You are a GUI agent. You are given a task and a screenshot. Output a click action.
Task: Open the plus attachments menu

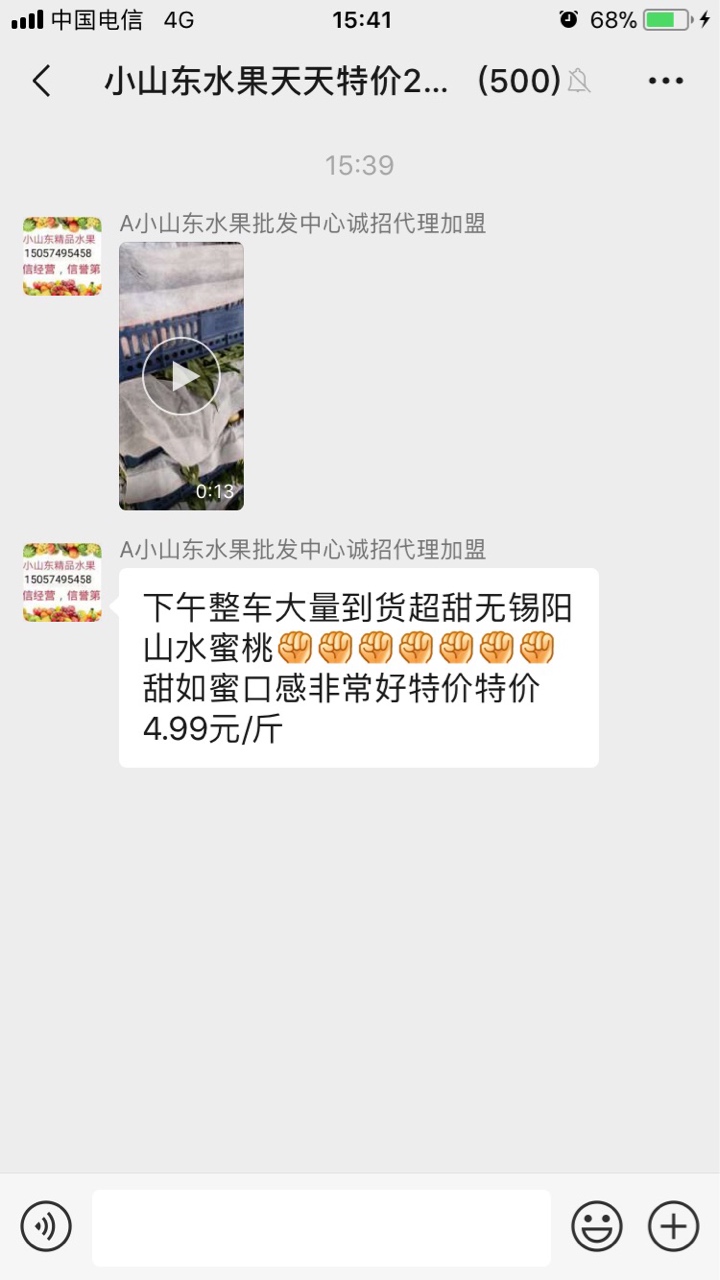(673, 1226)
